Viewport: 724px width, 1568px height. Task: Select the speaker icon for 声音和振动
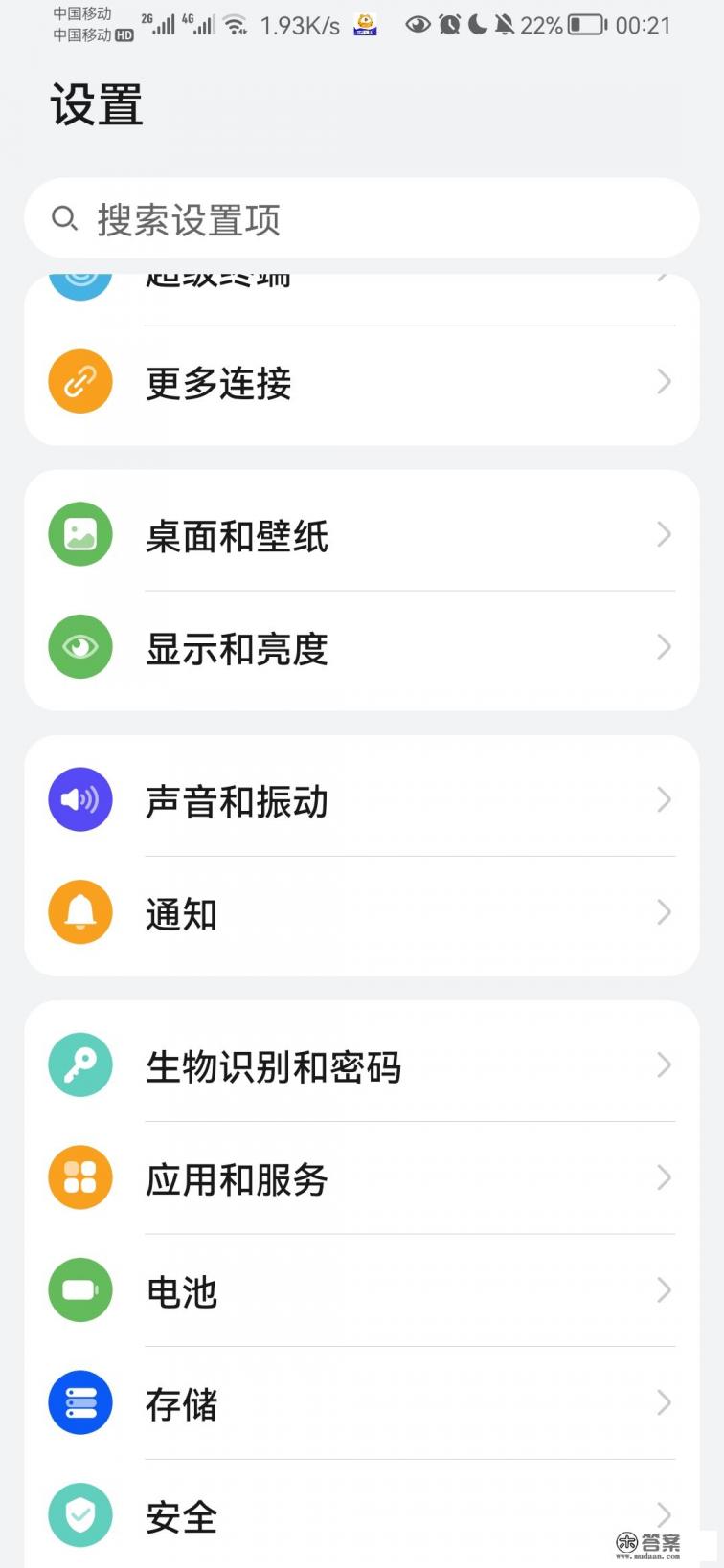click(x=80, y=798)
